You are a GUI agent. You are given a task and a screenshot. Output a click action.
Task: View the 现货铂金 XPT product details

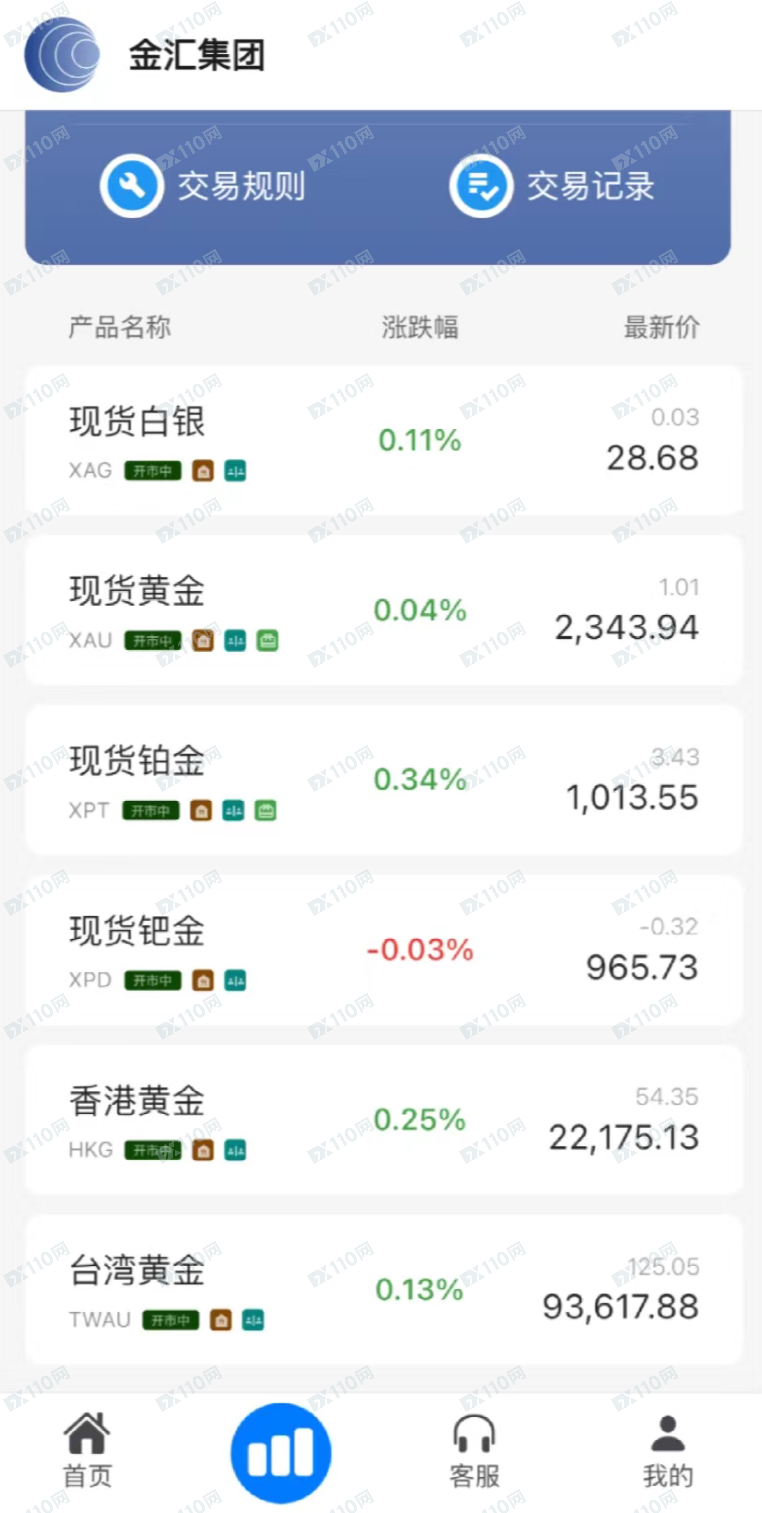383,780
